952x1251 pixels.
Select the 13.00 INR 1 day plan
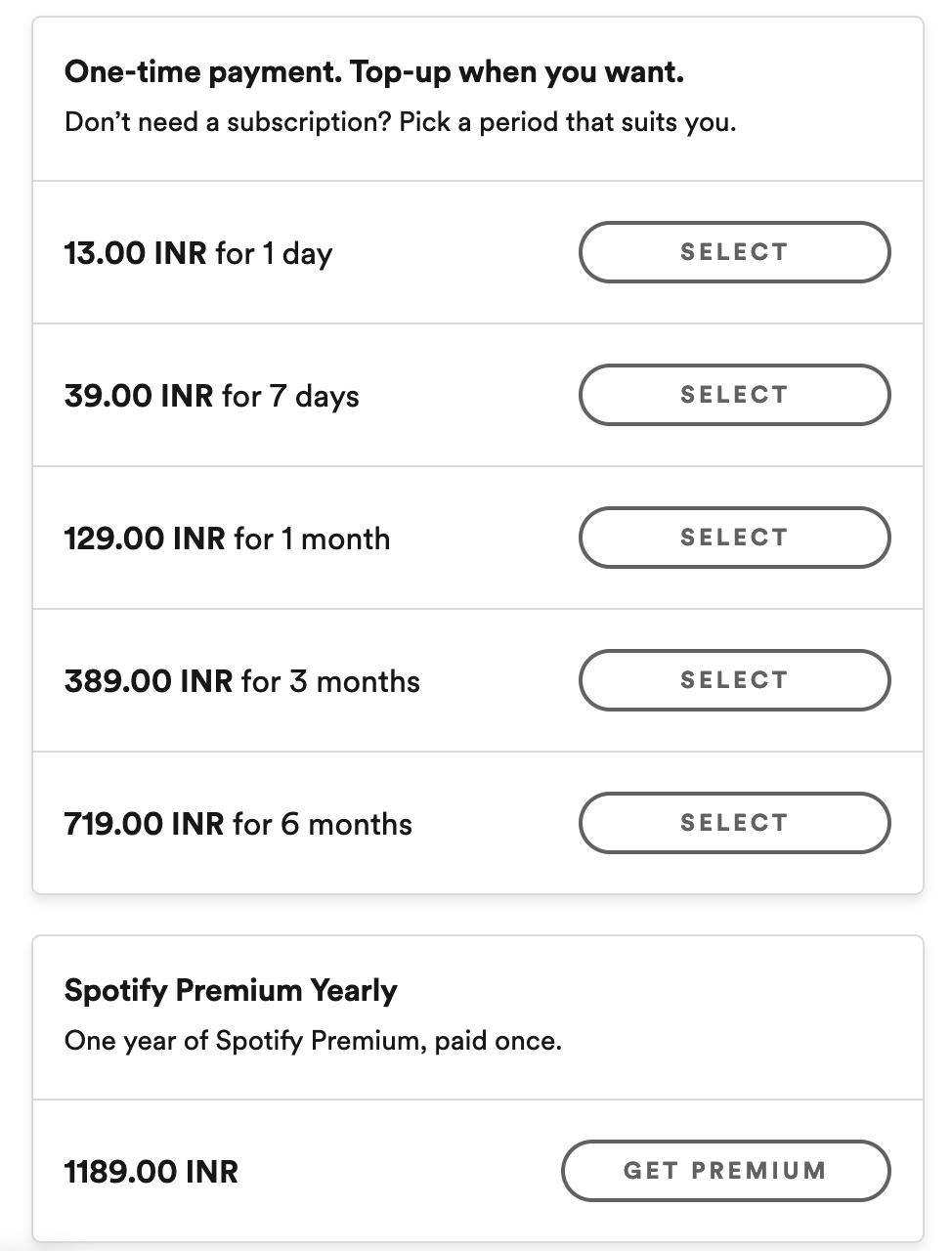point(734,252)
